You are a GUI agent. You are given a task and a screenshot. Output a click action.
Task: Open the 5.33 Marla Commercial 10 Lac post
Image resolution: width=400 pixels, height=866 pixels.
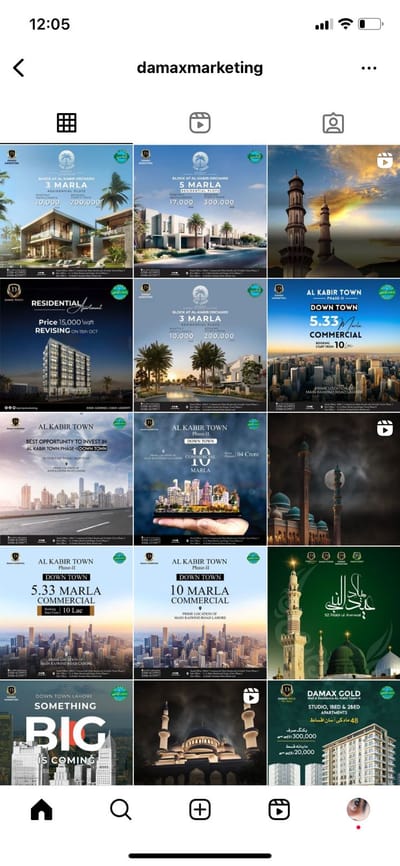66,612
